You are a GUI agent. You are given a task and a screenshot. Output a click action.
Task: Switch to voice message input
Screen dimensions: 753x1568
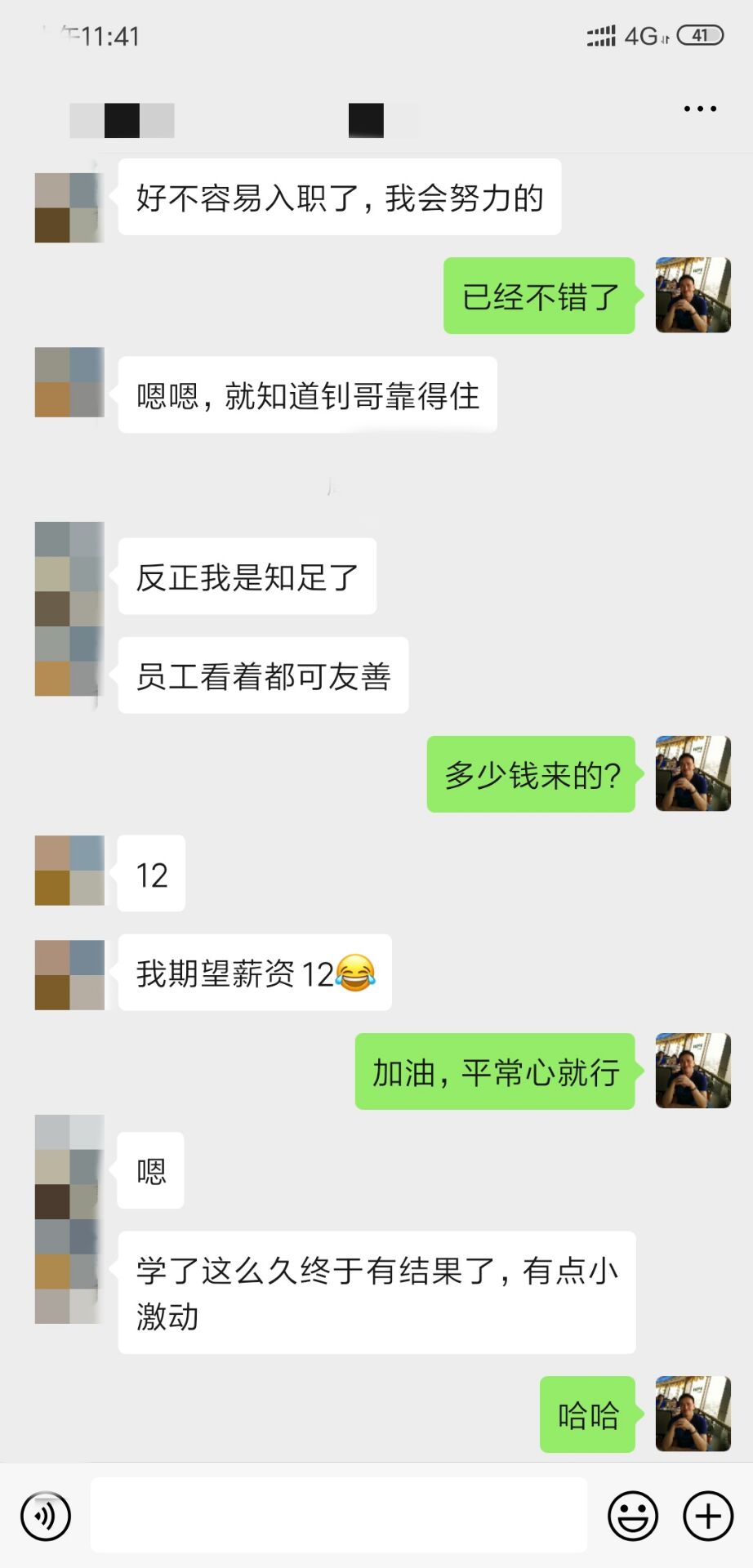(x=46, y=1516)
